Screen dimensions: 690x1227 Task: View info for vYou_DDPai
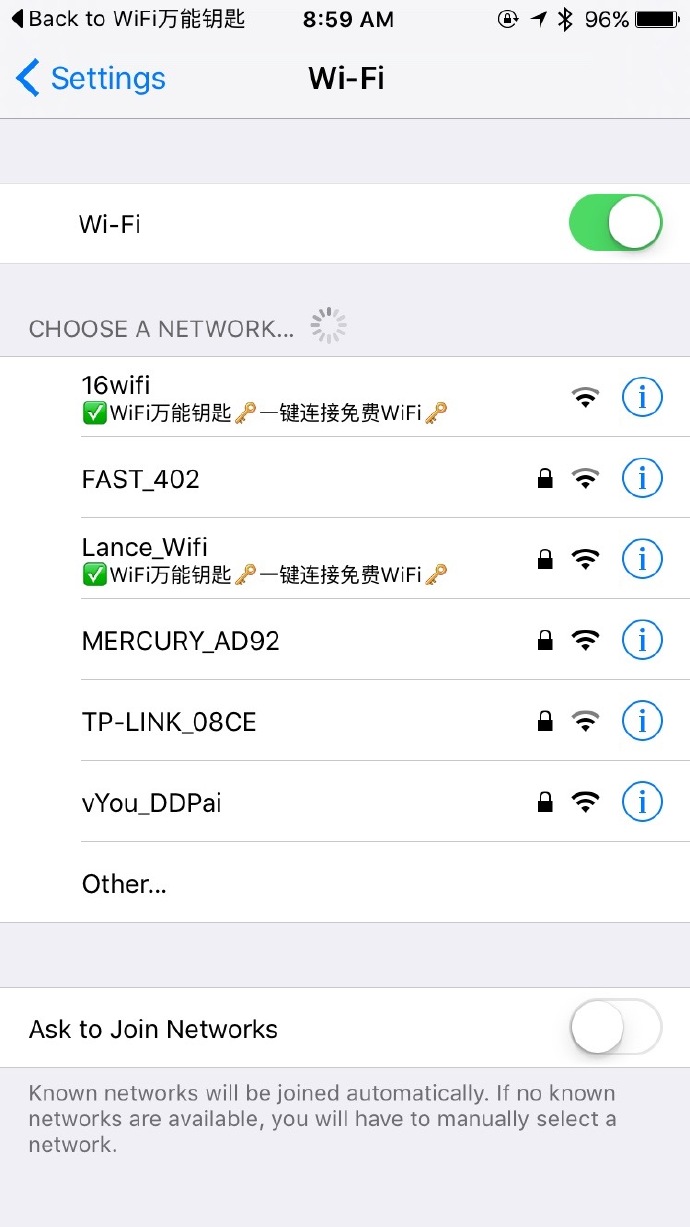[x=642, y=802]
